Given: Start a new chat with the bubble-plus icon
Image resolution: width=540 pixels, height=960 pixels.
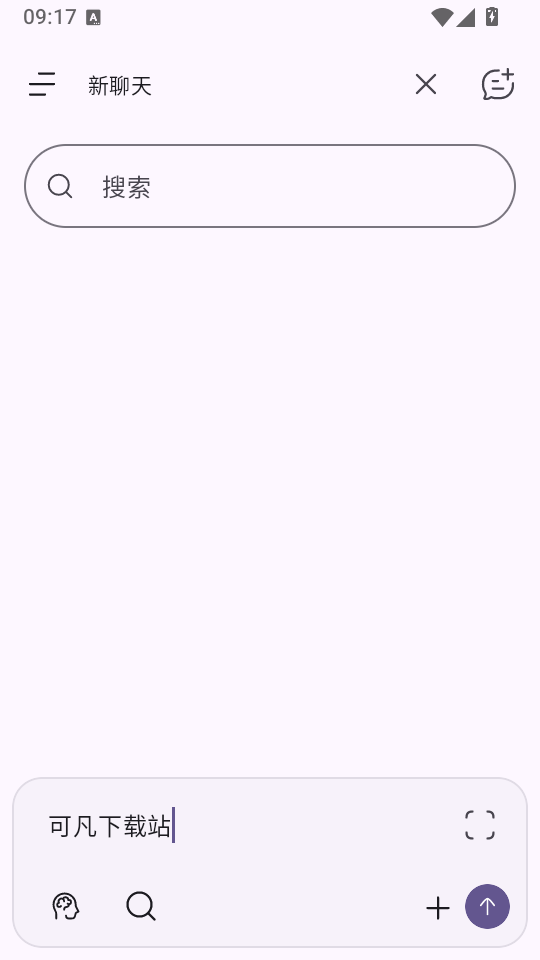Looking at the screenshot, I should pos(498,84).
